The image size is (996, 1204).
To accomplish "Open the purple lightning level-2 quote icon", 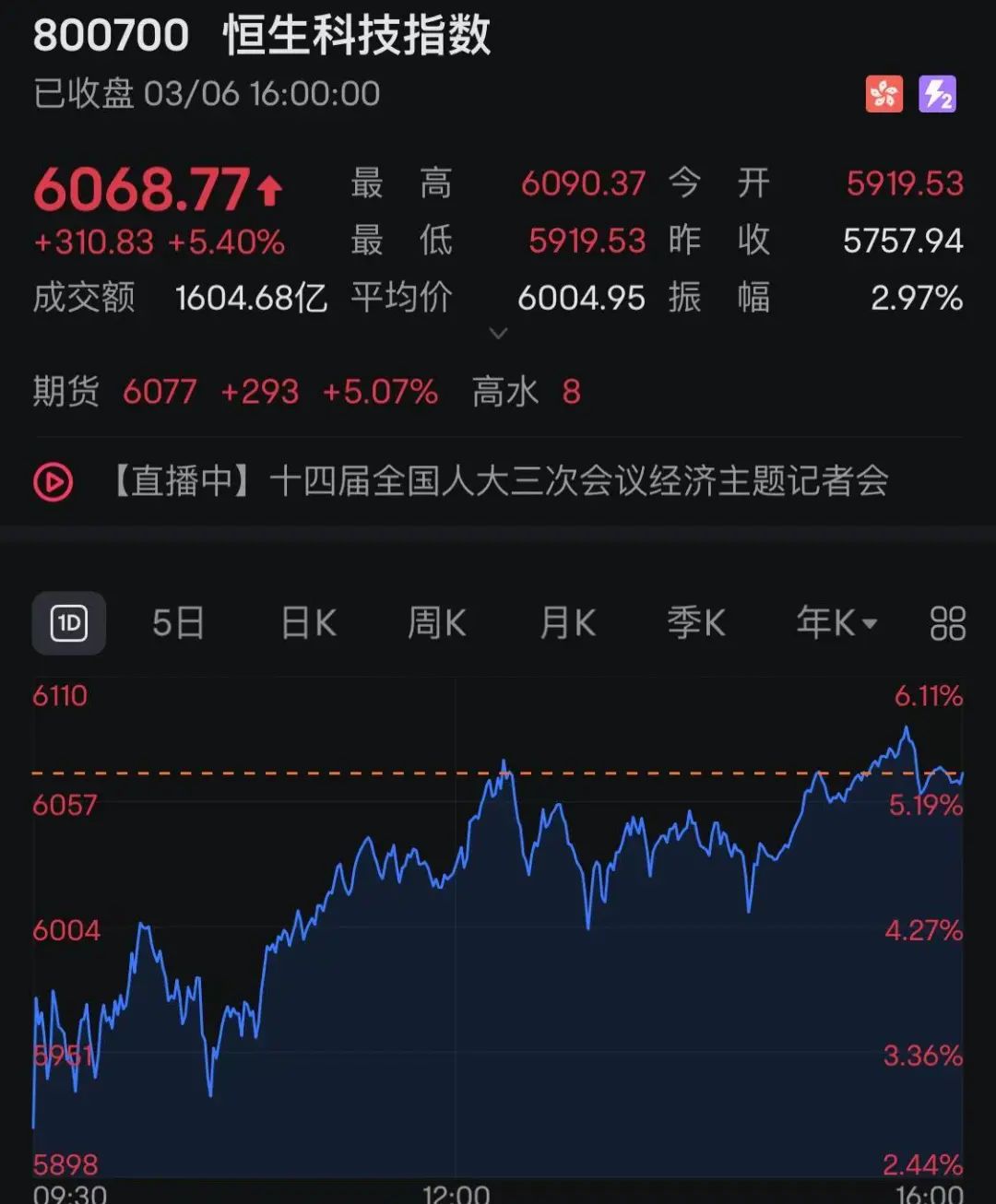I will point(937,94).
